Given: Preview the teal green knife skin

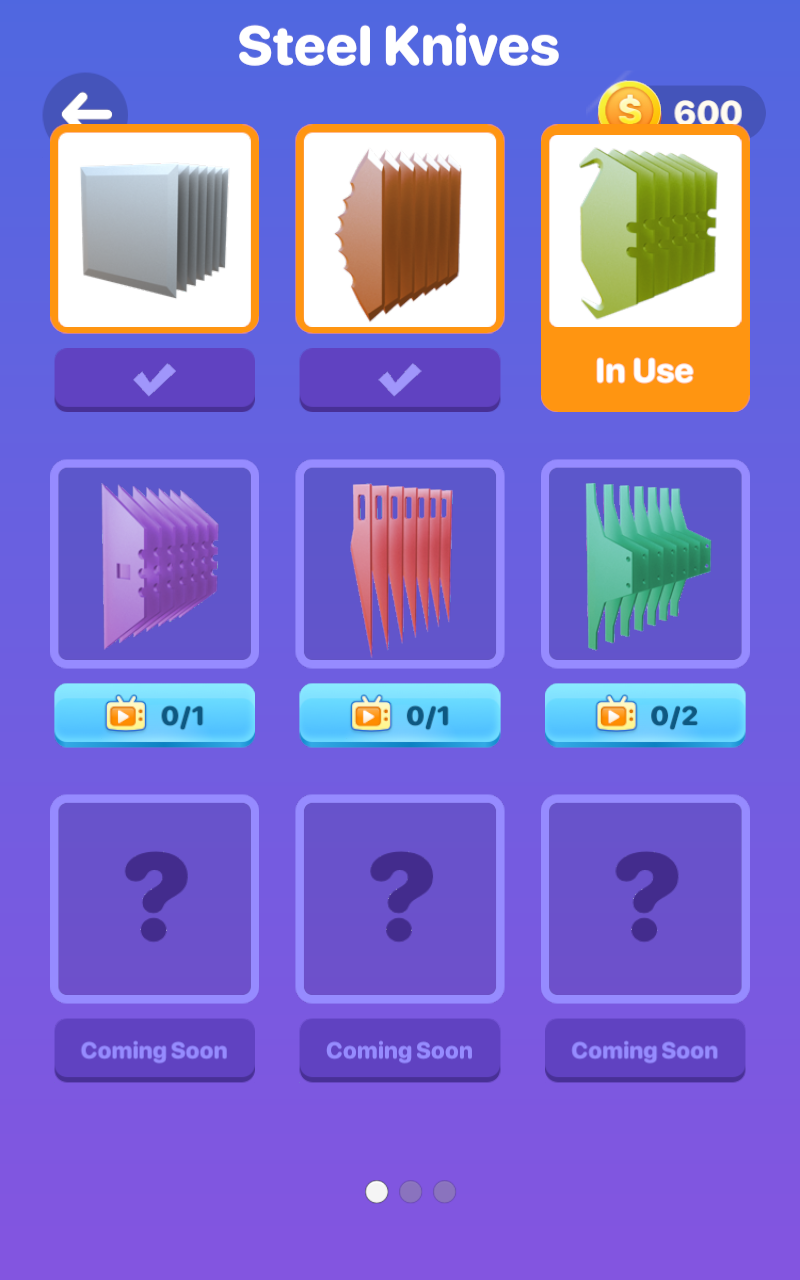Looking at the screenshot, I should [x=645, y=564].
